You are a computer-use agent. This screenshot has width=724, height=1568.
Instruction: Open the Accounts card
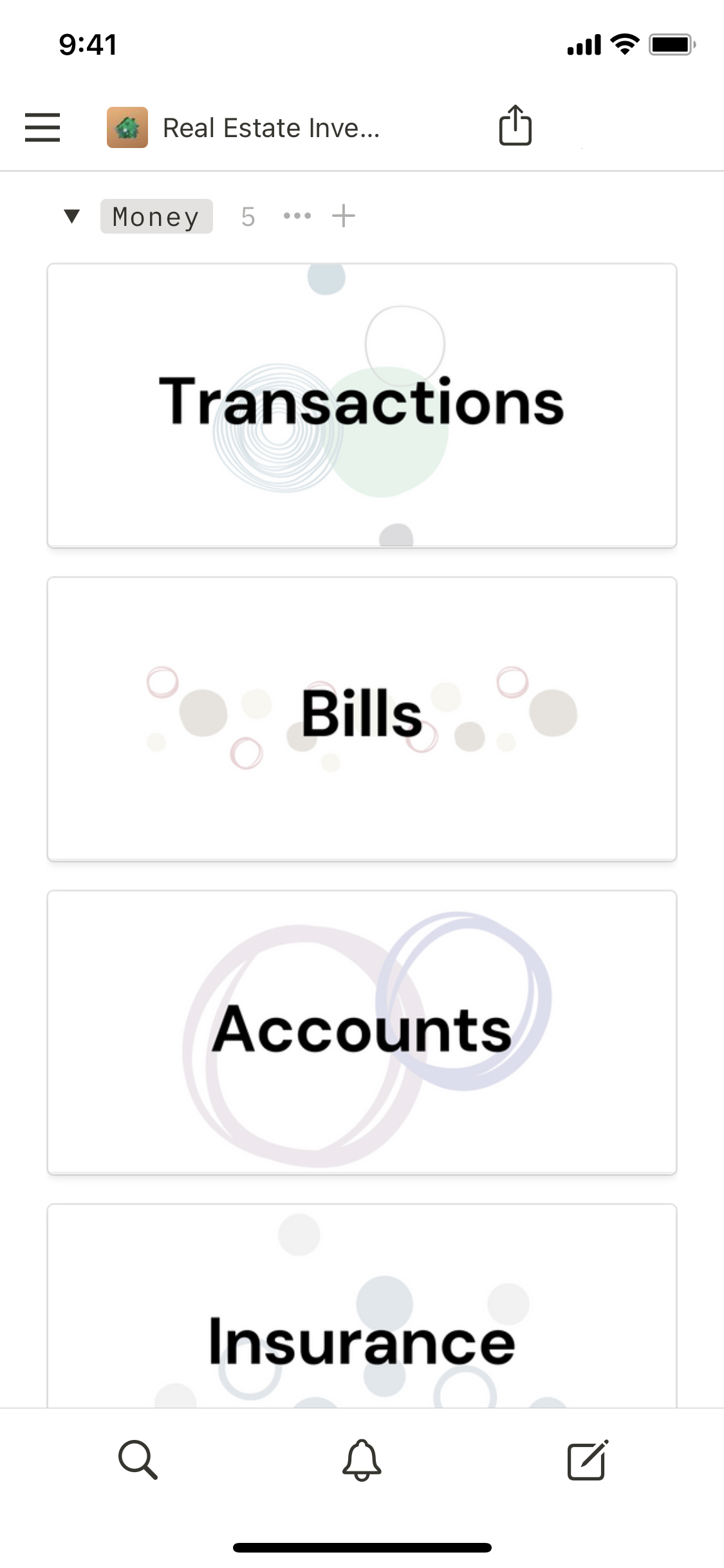362,1032
